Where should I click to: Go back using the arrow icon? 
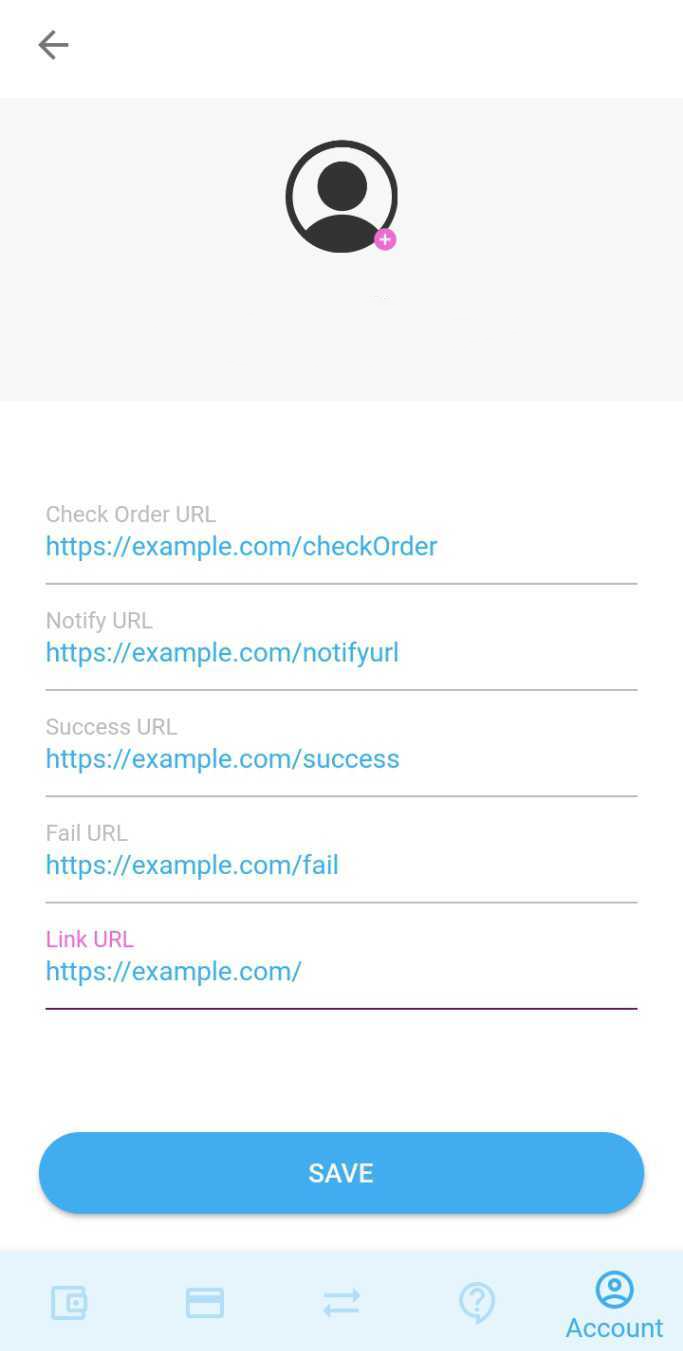53,45
